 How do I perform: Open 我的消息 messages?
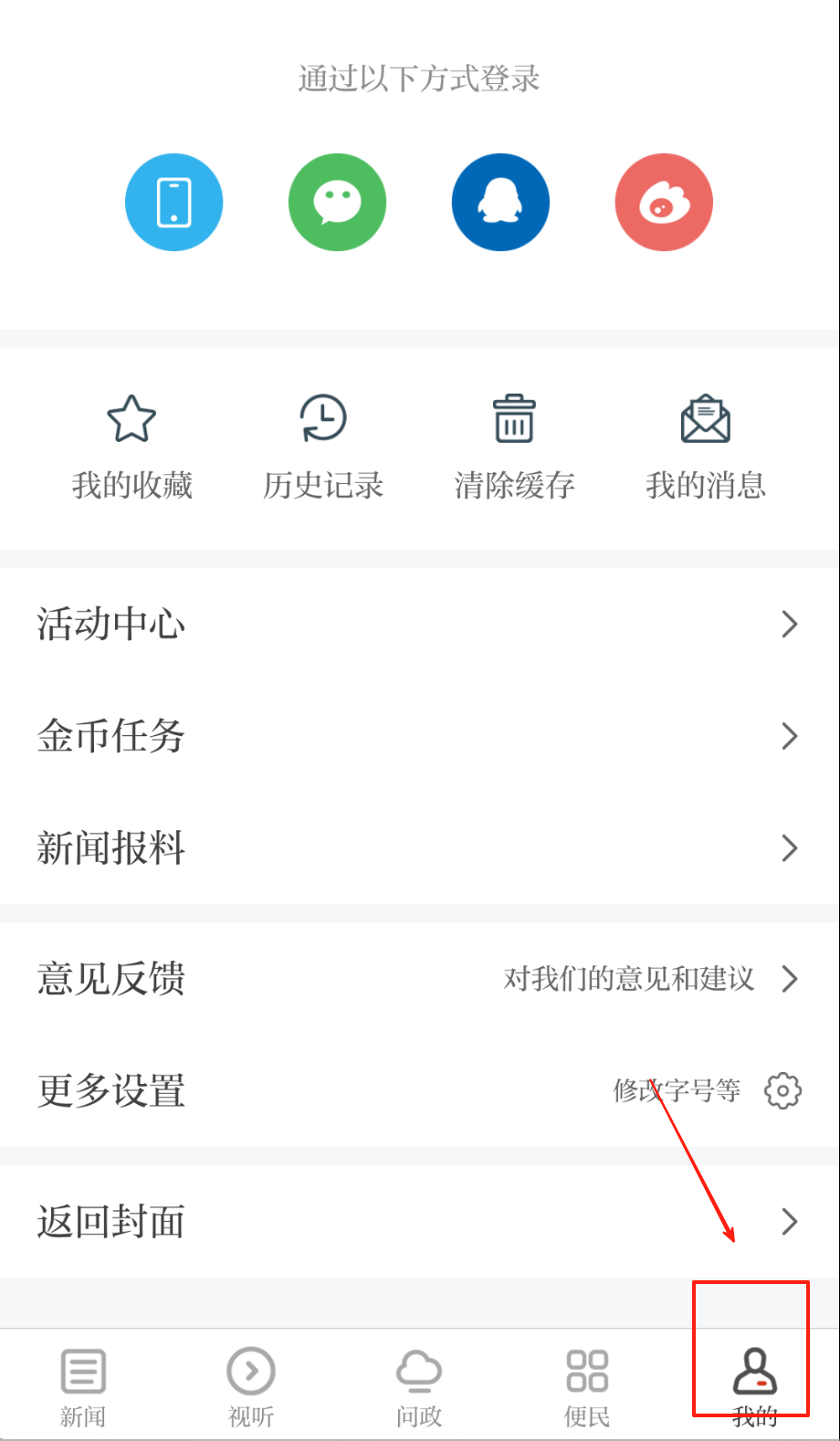point(705,447)
